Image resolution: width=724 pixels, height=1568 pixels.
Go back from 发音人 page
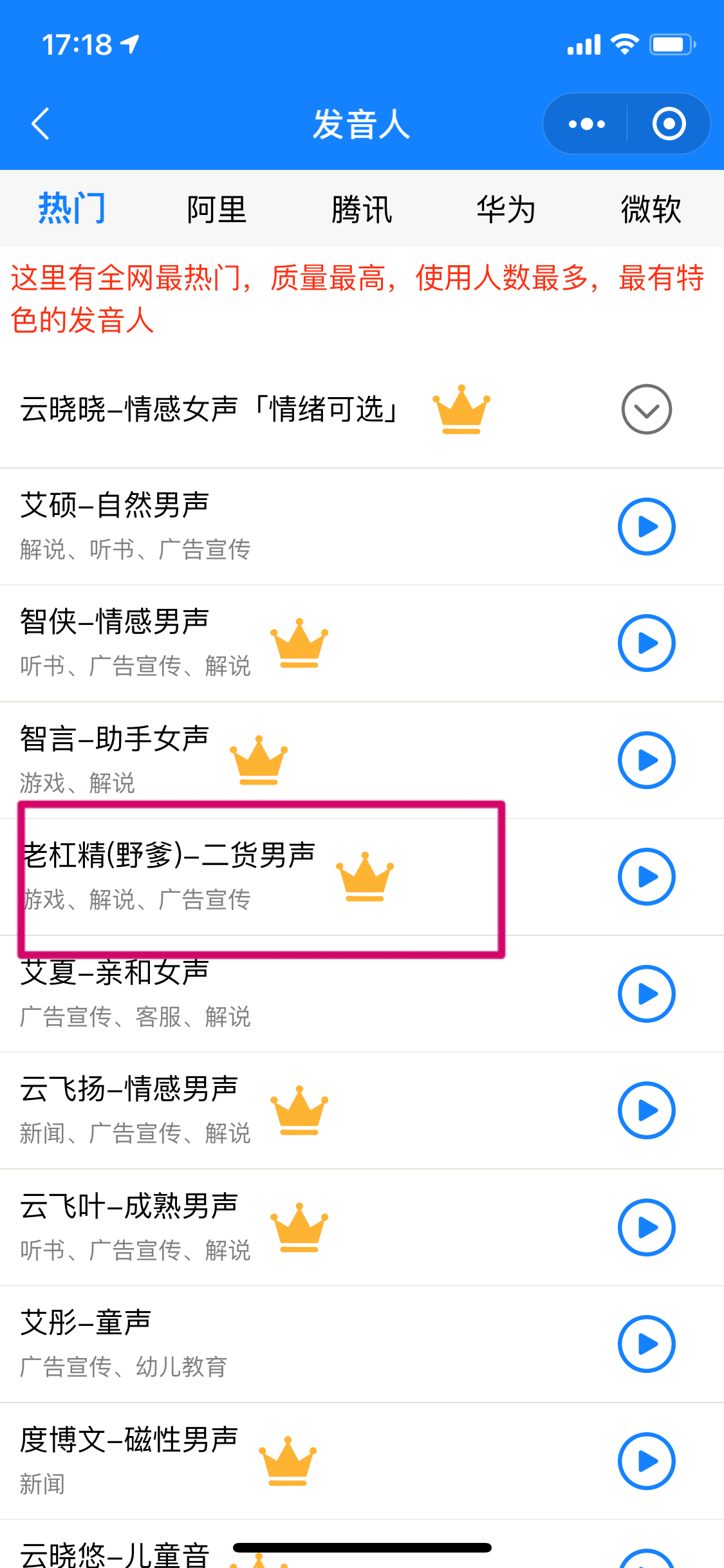(41, 124)
